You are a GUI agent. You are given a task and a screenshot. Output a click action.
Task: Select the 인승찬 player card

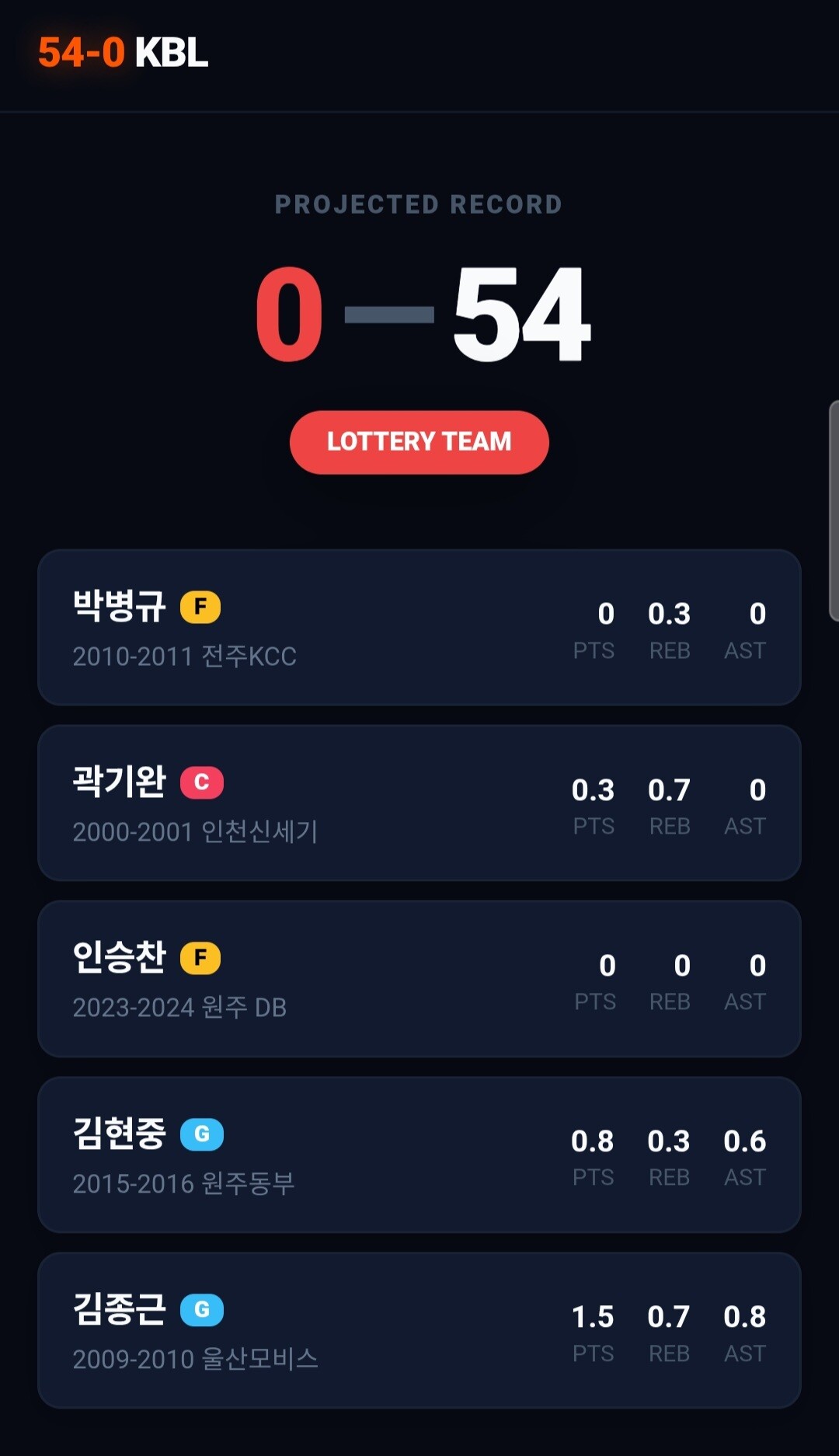(x=419, y=978)
